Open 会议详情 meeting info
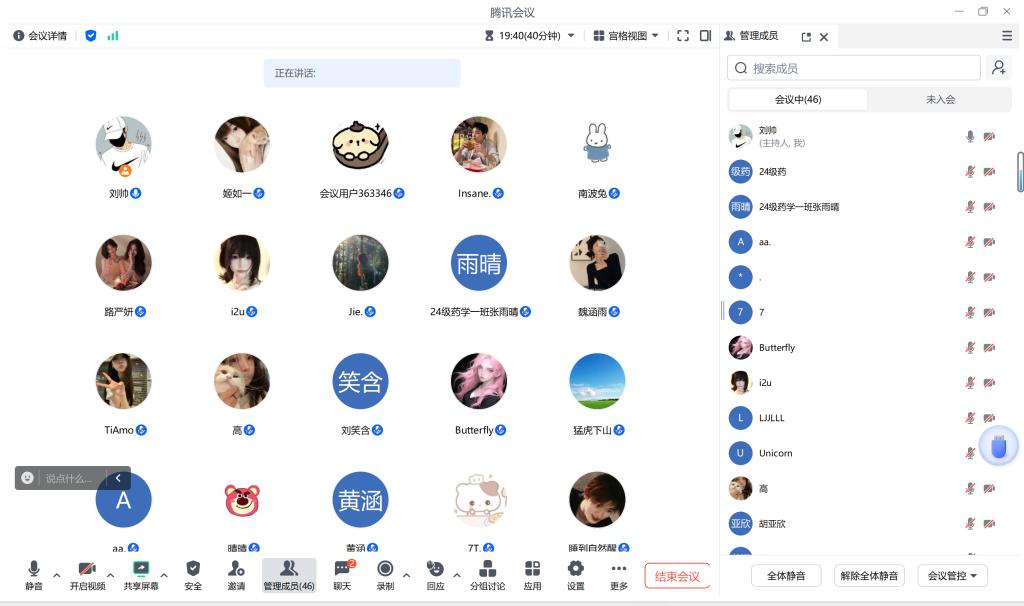Screen dimensions: 1024x606 pos(40,35)
